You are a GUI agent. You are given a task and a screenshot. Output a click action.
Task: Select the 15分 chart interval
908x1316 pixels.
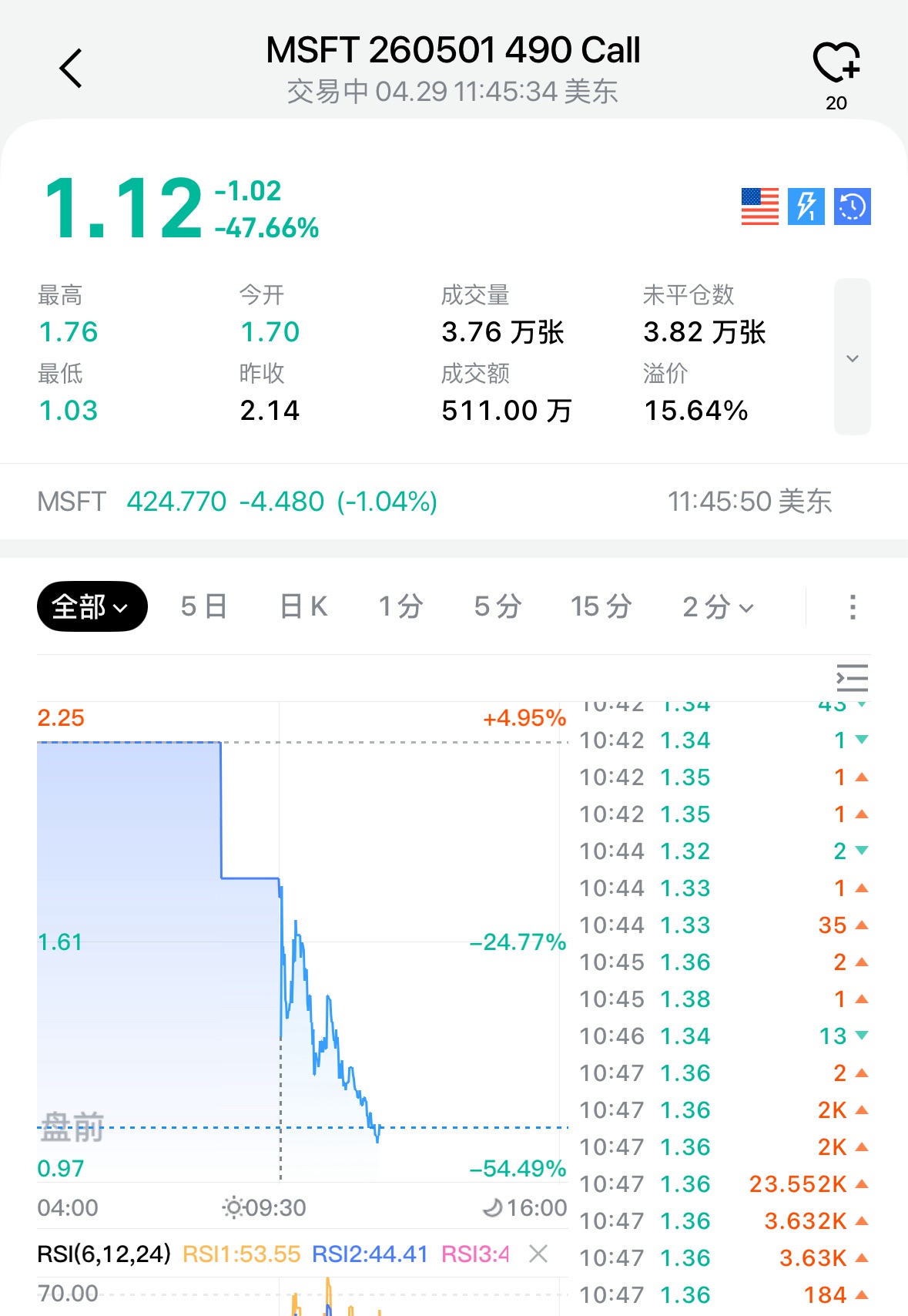tap(601, 606)
